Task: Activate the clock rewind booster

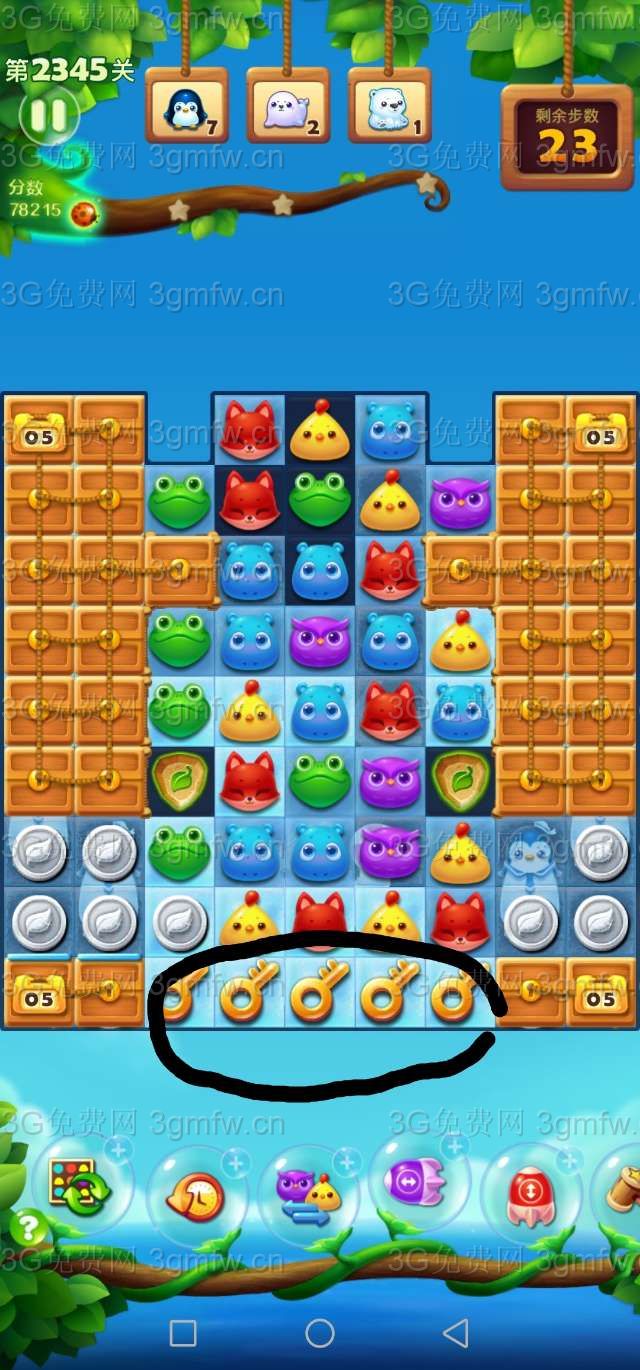Action: click(196, 1195)
